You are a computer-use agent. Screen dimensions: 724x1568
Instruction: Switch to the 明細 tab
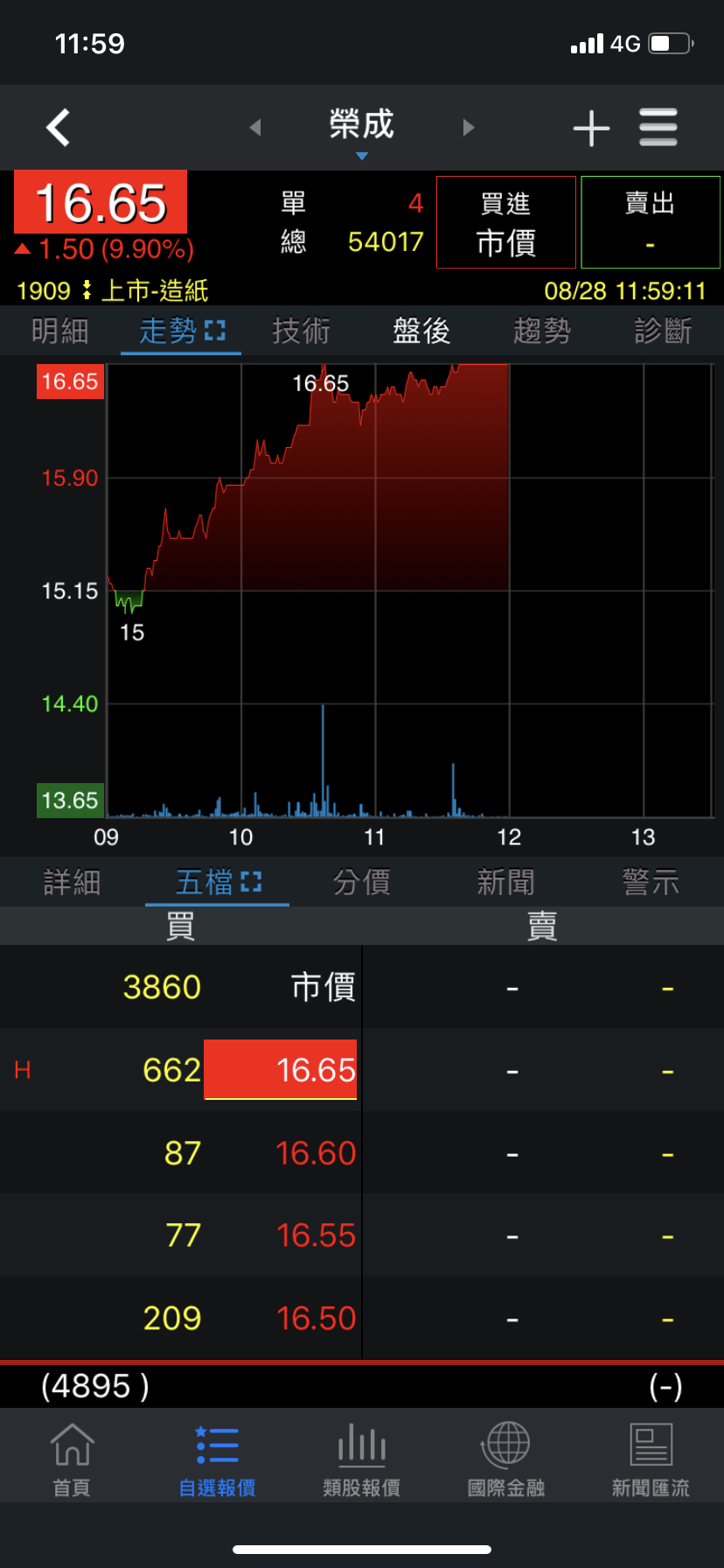60,331
